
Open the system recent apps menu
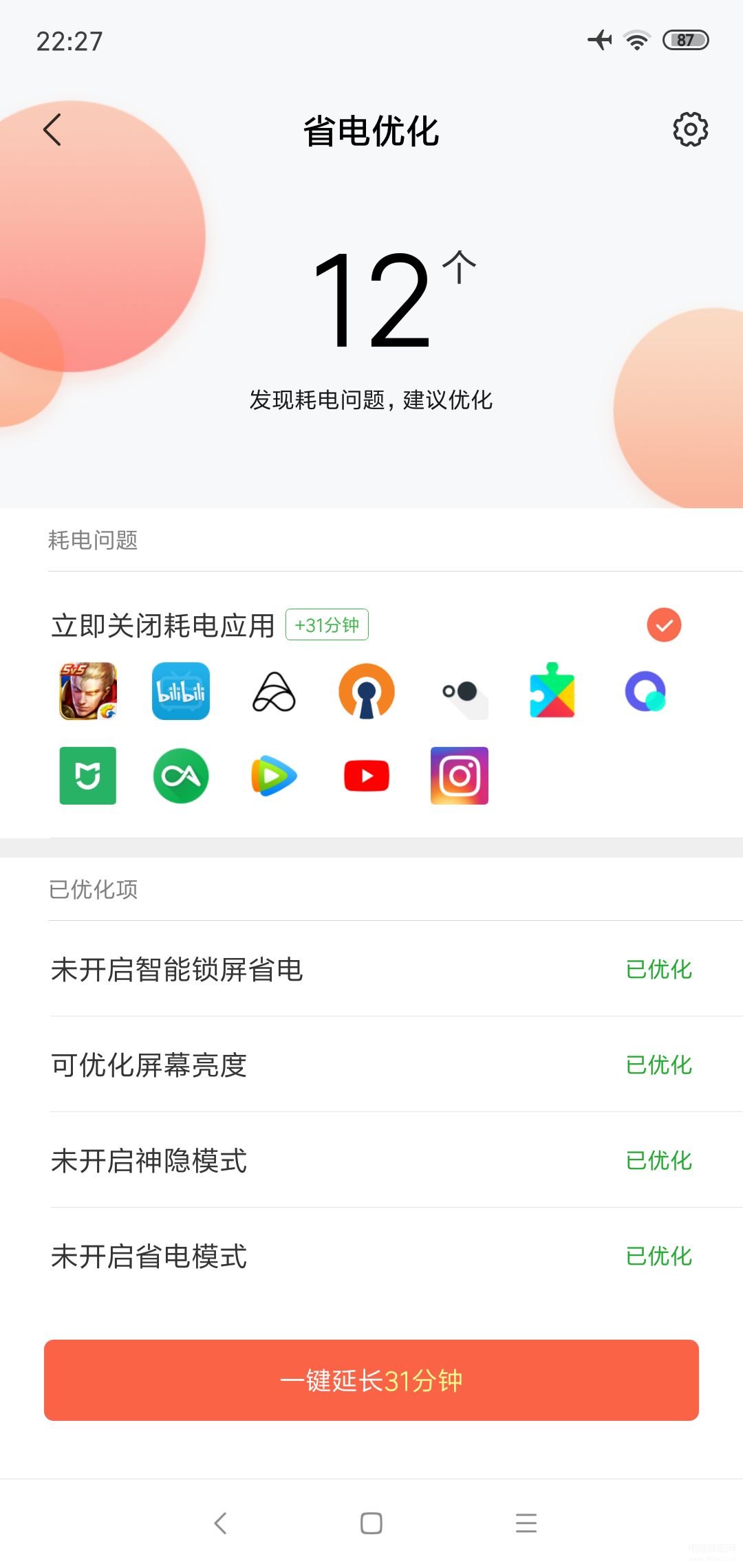(x=526, y=1523)
